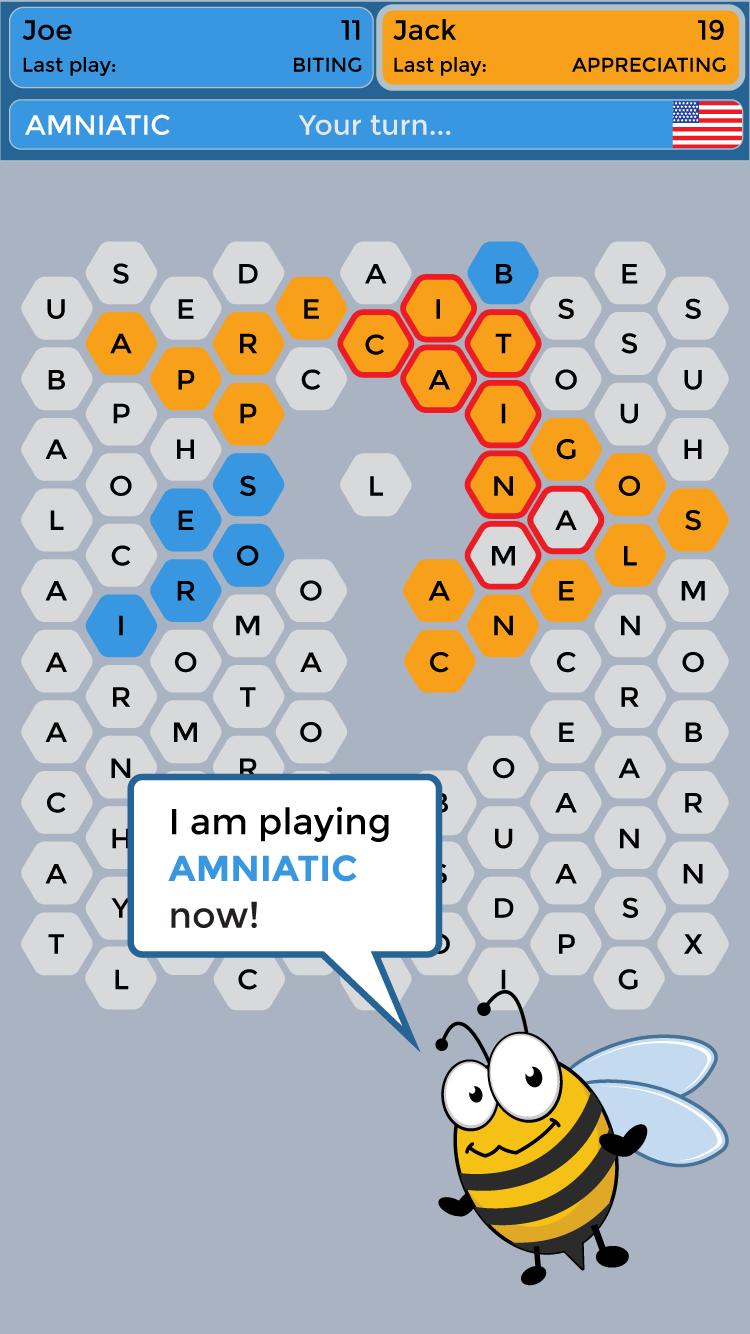
Task: Dismiss the 'I am playing AMNIATIC' bubble
Action: tap(285, 867)
